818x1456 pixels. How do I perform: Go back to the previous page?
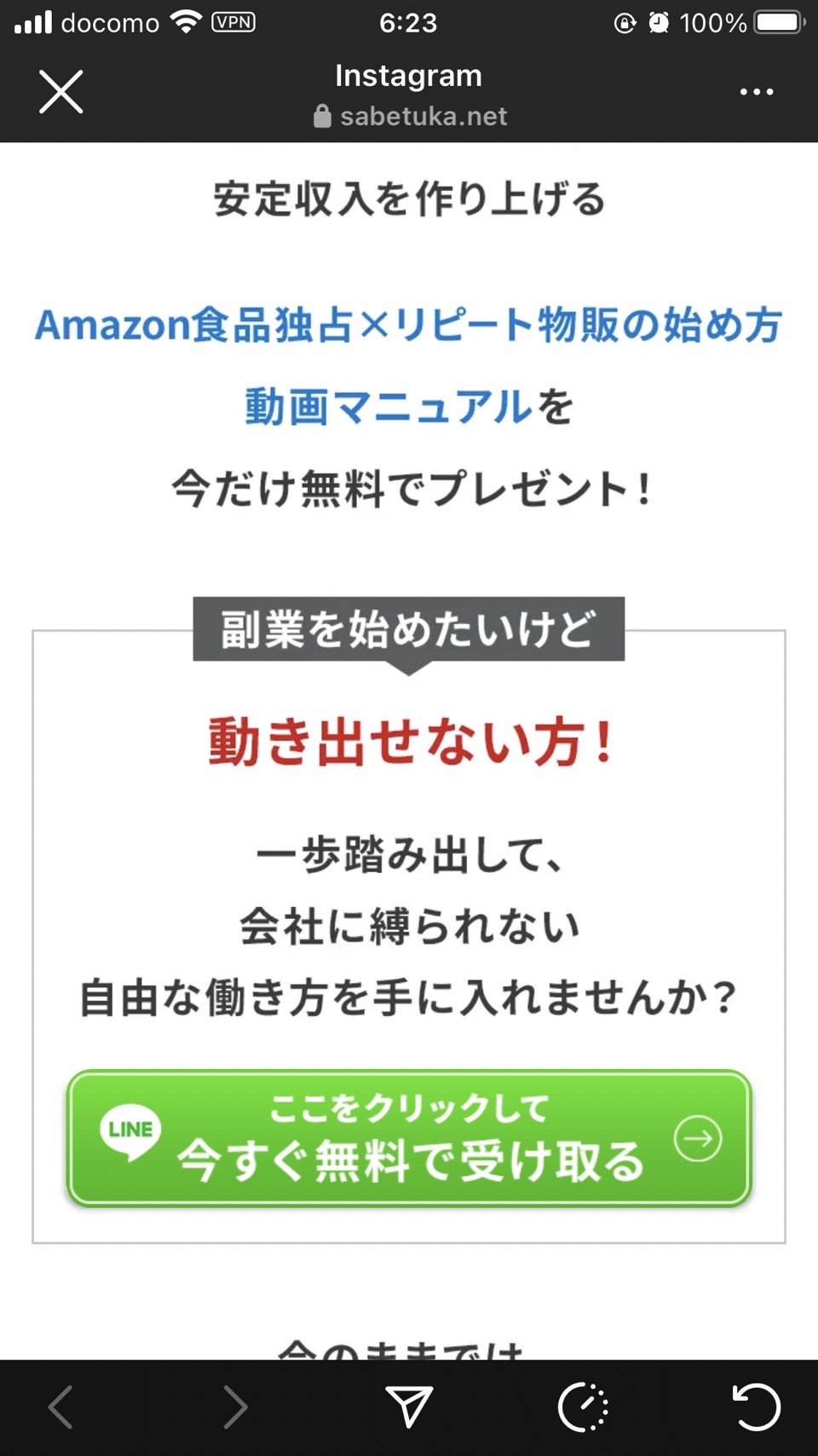(60, 1407)
